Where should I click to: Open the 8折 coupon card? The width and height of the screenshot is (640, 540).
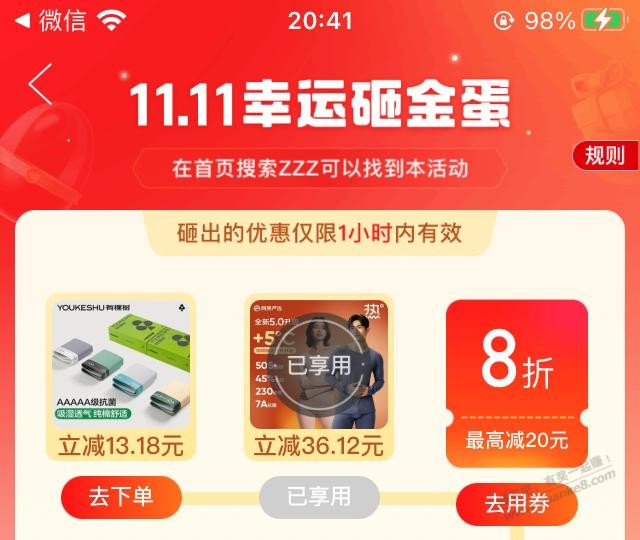coord(517,382)
